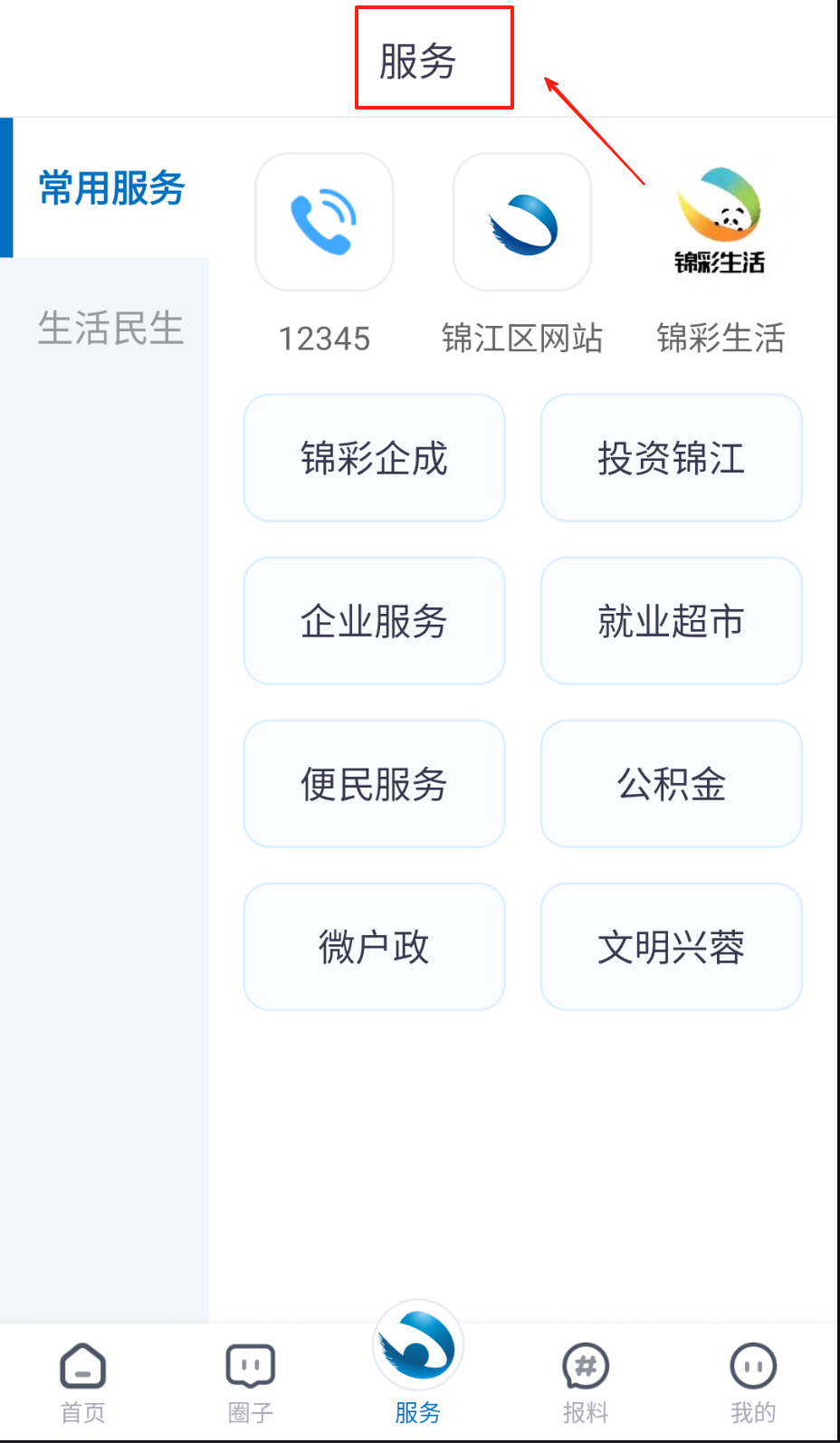Open the 锦彩生活 service
This screenshot has width=840, height=1443.
721,223
